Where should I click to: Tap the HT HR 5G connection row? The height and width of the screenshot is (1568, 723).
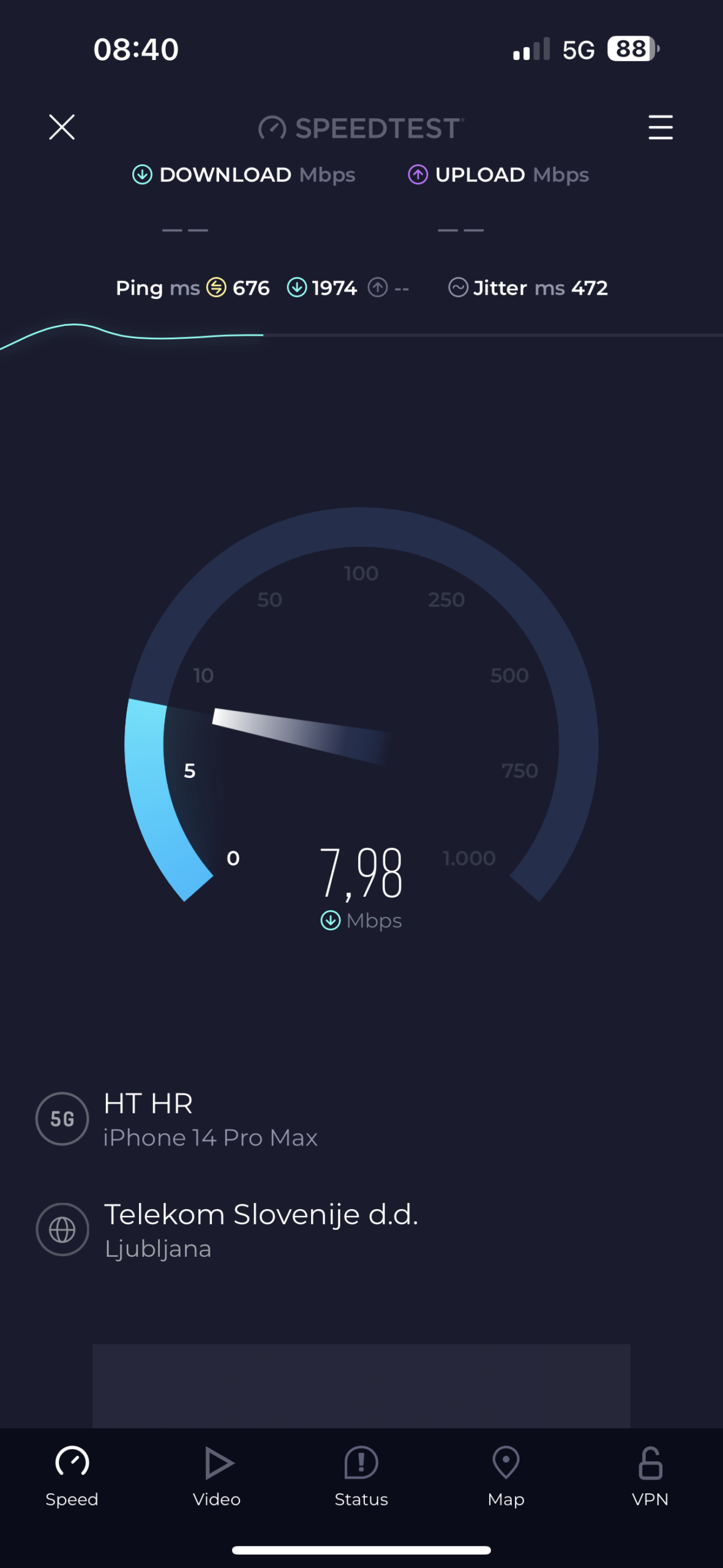pyautogui.click(x=209, y=1118)
